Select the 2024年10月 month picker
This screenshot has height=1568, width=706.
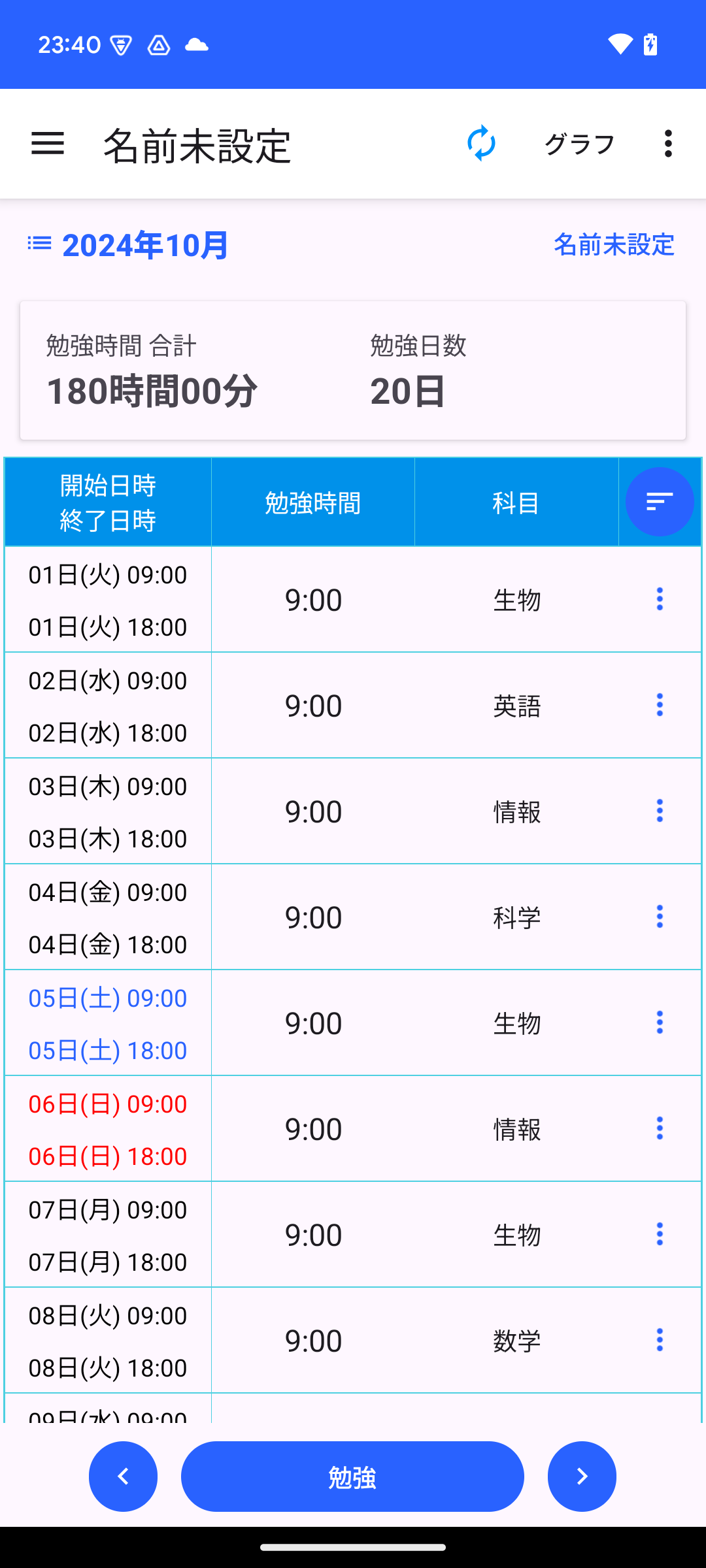129,245
